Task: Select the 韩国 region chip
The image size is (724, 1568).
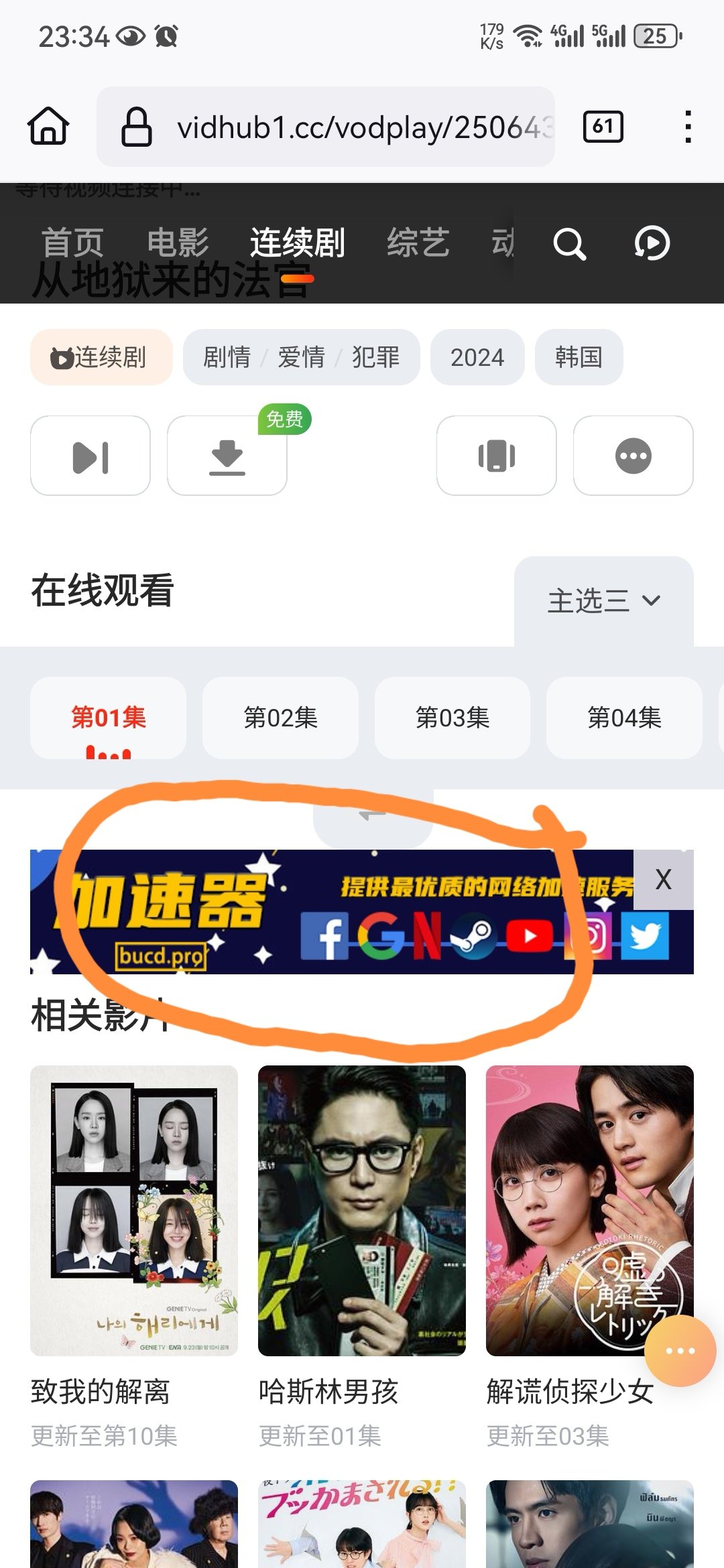Action: point(579,357)
